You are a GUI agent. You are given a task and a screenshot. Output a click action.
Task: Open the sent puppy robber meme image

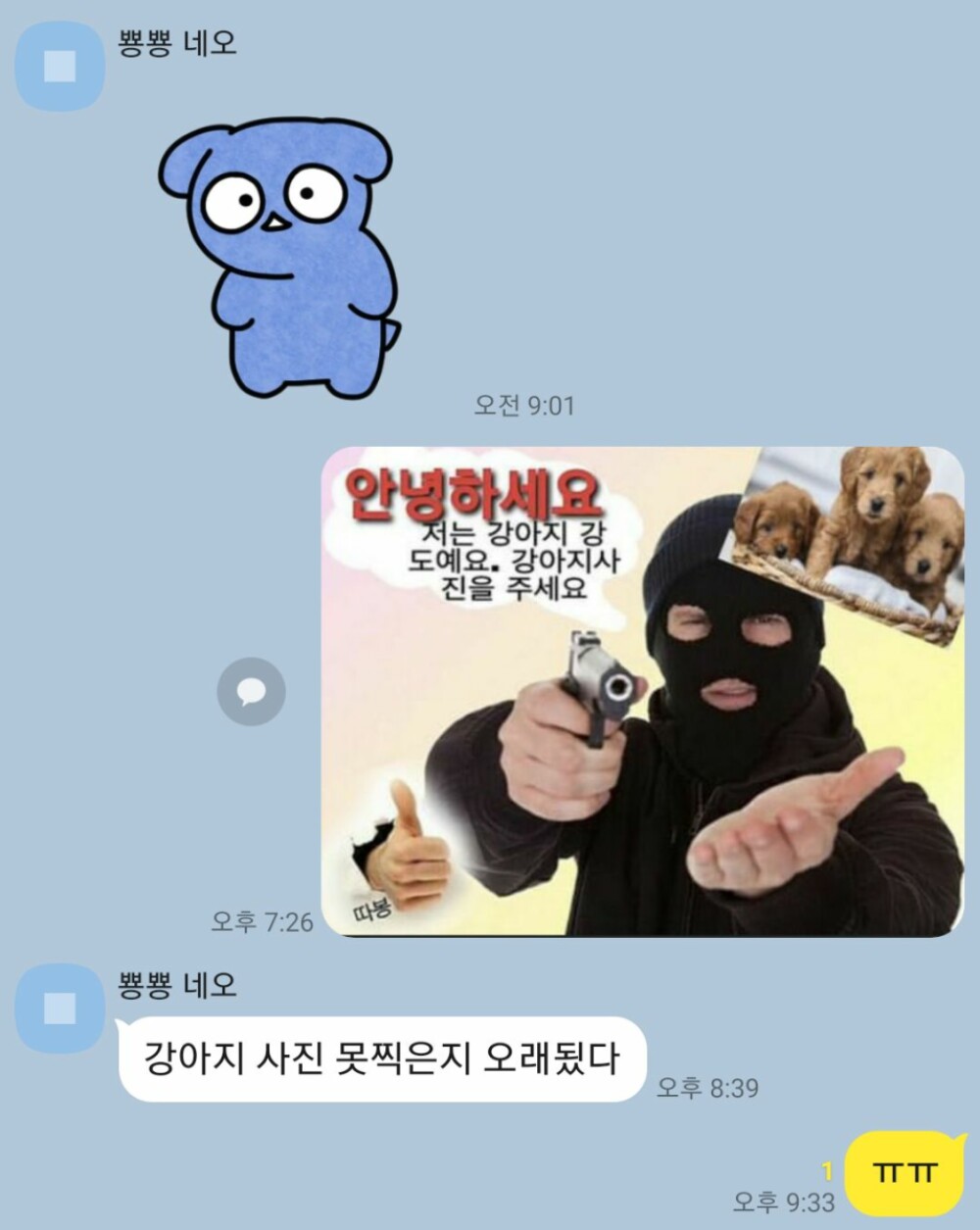coord(642,691)
